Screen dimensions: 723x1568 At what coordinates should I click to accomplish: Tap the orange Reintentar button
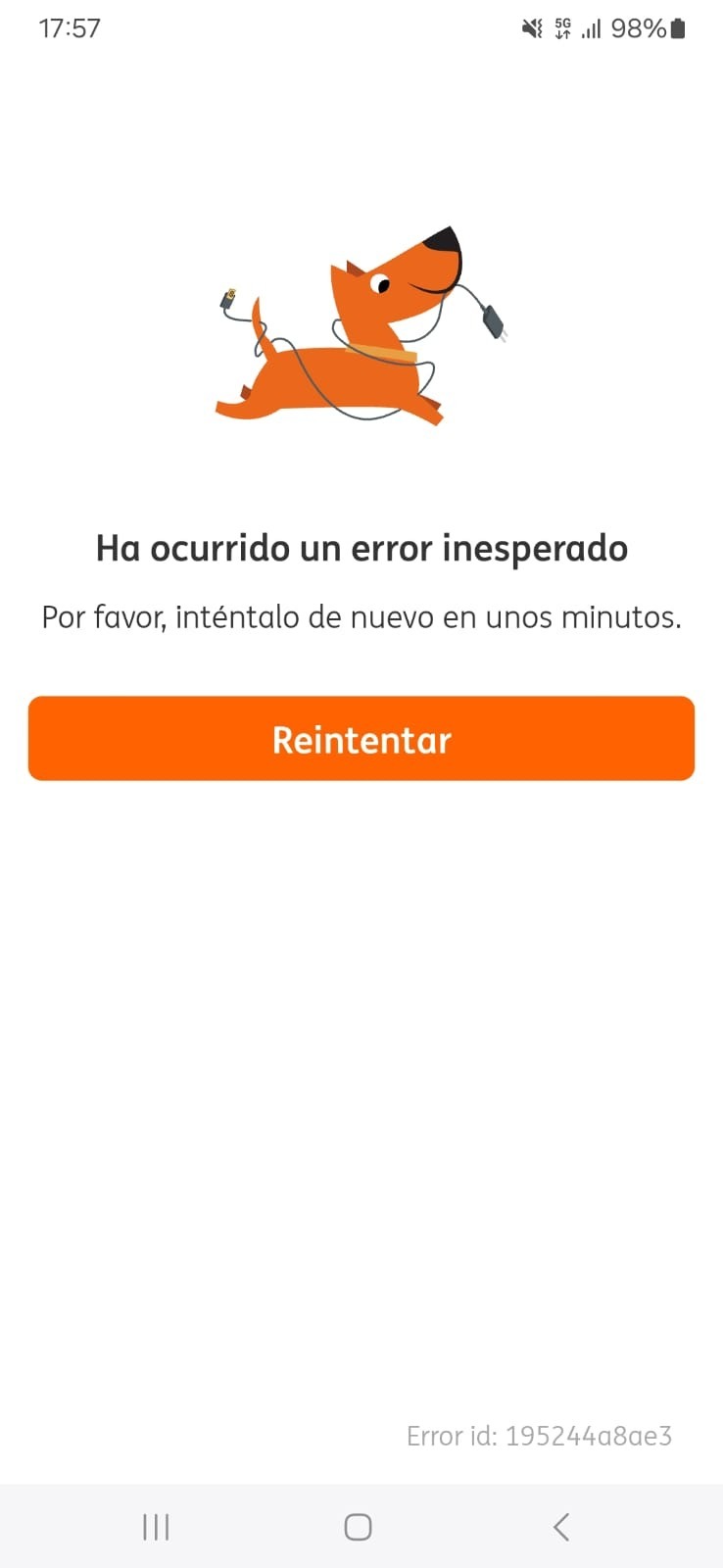[x=361, y=739]
